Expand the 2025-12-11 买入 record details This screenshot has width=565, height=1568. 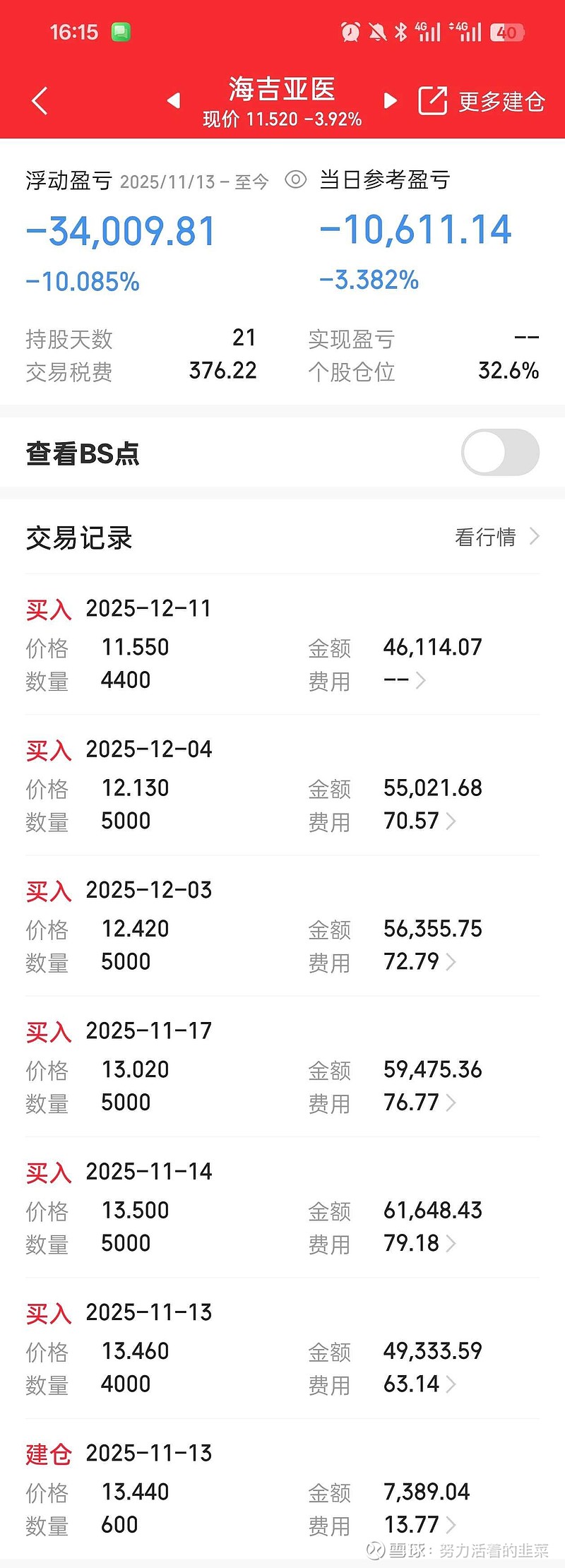click(x=423, y=680)
